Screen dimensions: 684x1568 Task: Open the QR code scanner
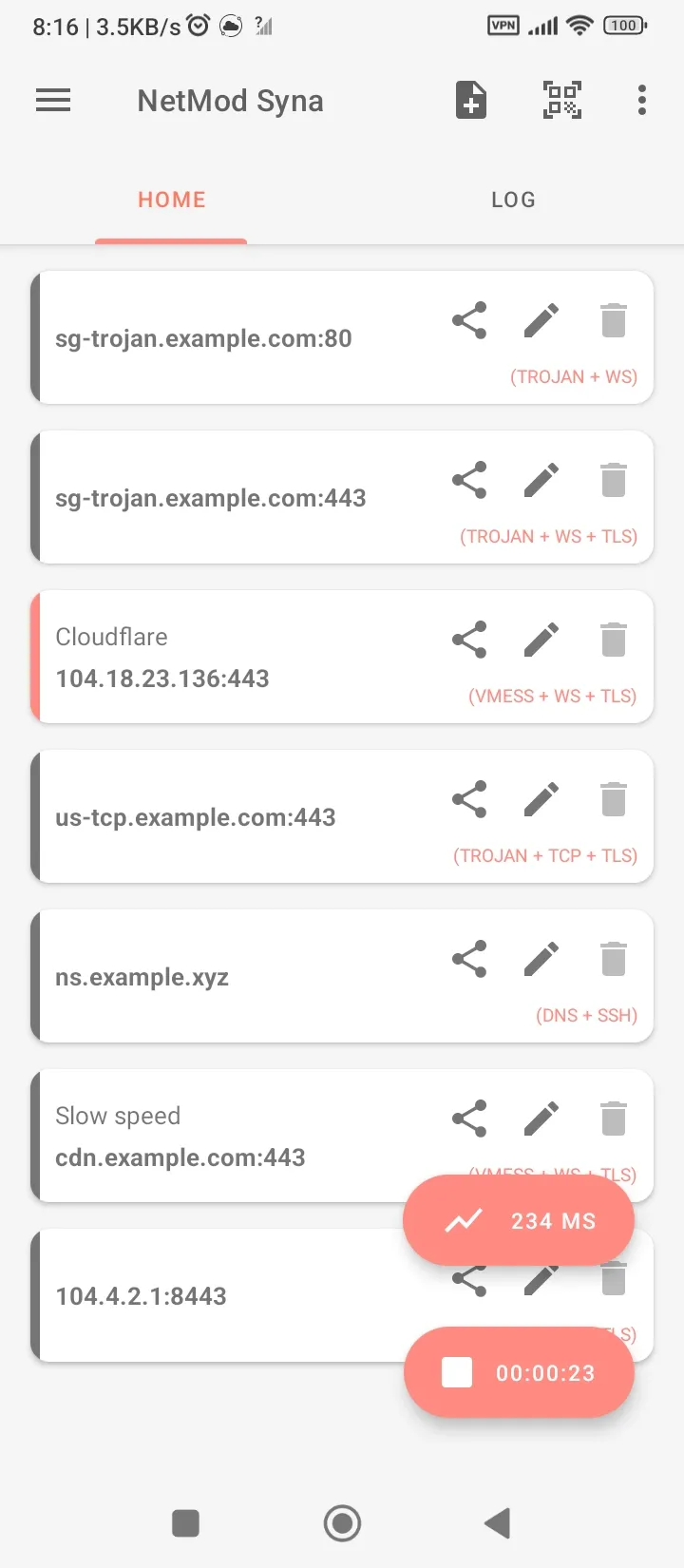560,98
